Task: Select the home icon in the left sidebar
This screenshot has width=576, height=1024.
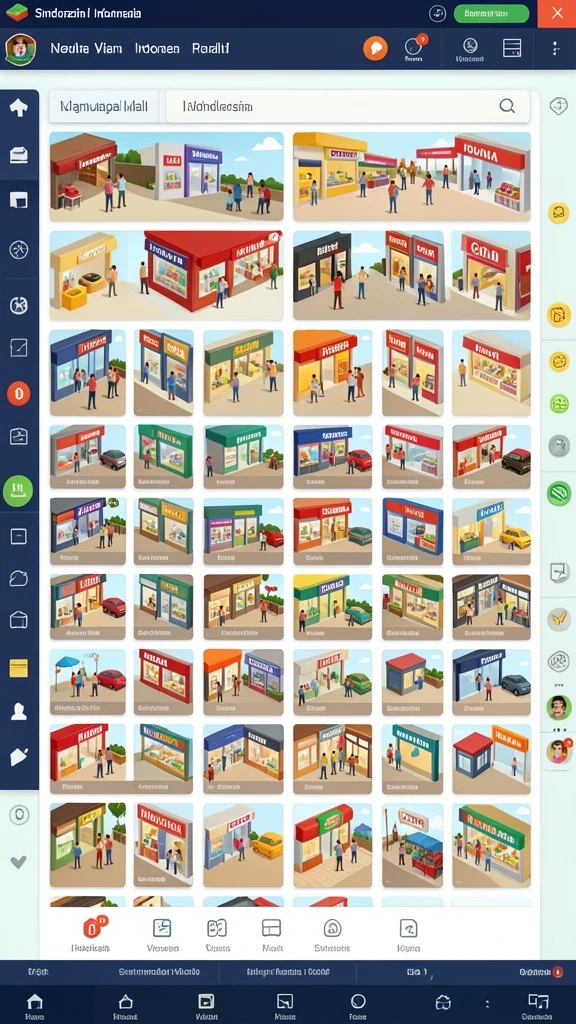Action: tap(18, 107)
